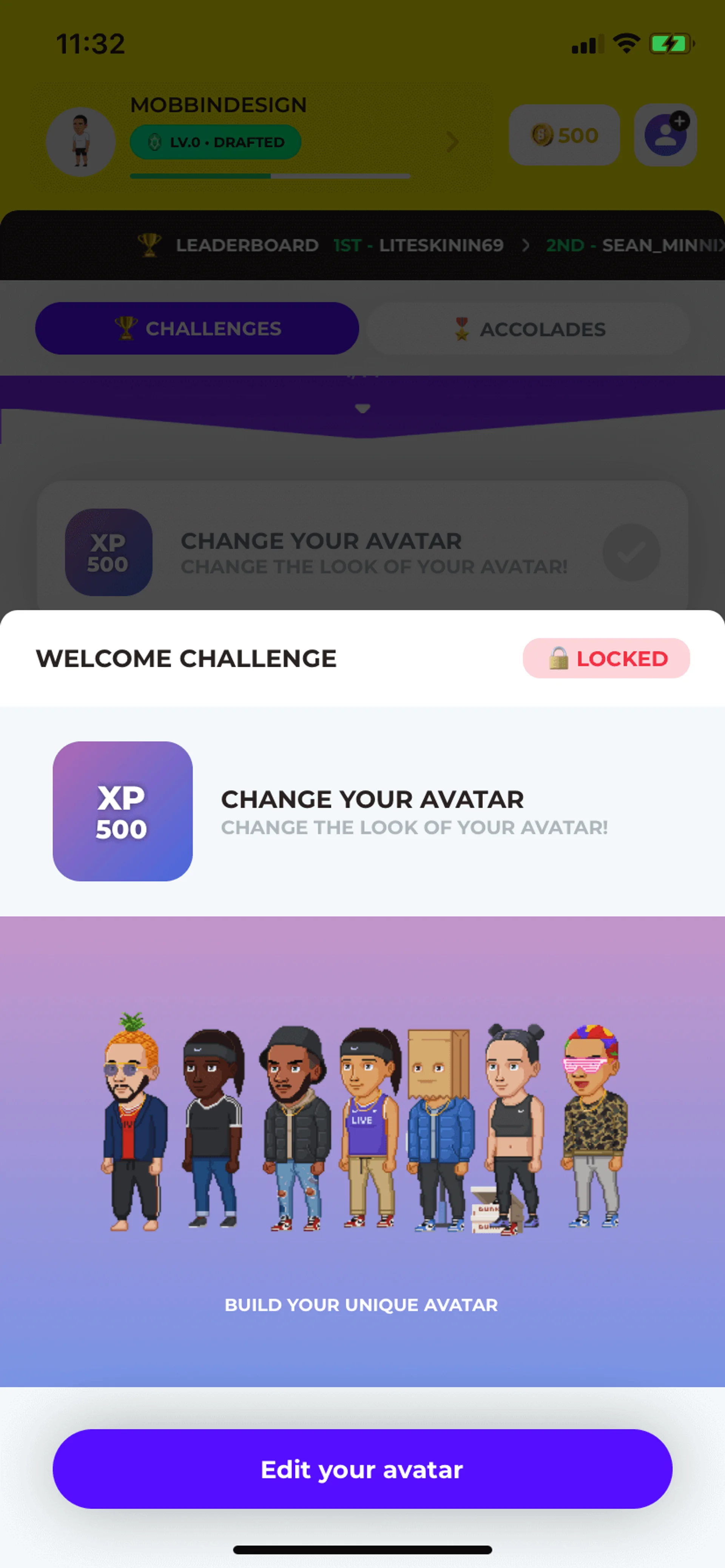Select the Challenges tab

(x=197, y=329)
